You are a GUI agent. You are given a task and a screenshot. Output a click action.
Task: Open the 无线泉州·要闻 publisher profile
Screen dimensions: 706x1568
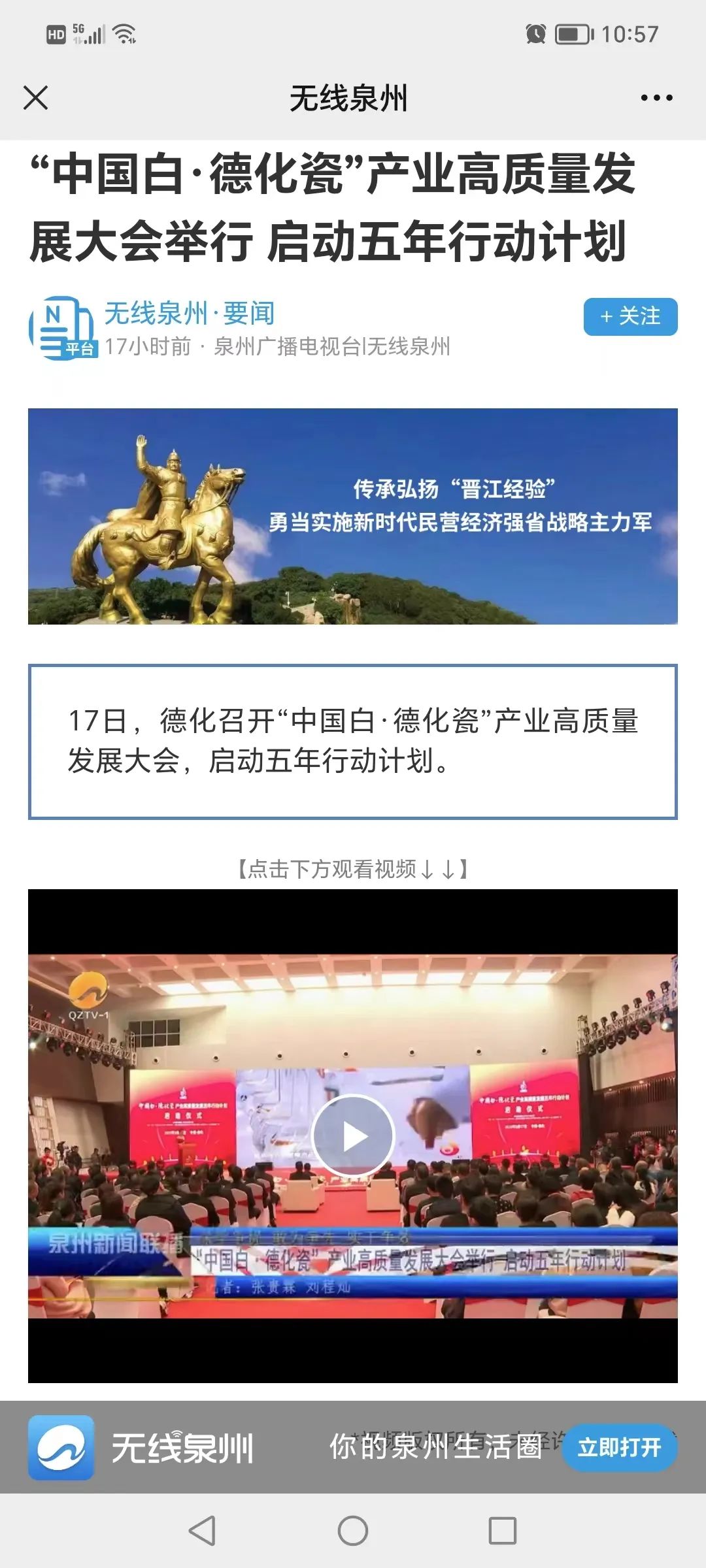(x=190, y=314)
